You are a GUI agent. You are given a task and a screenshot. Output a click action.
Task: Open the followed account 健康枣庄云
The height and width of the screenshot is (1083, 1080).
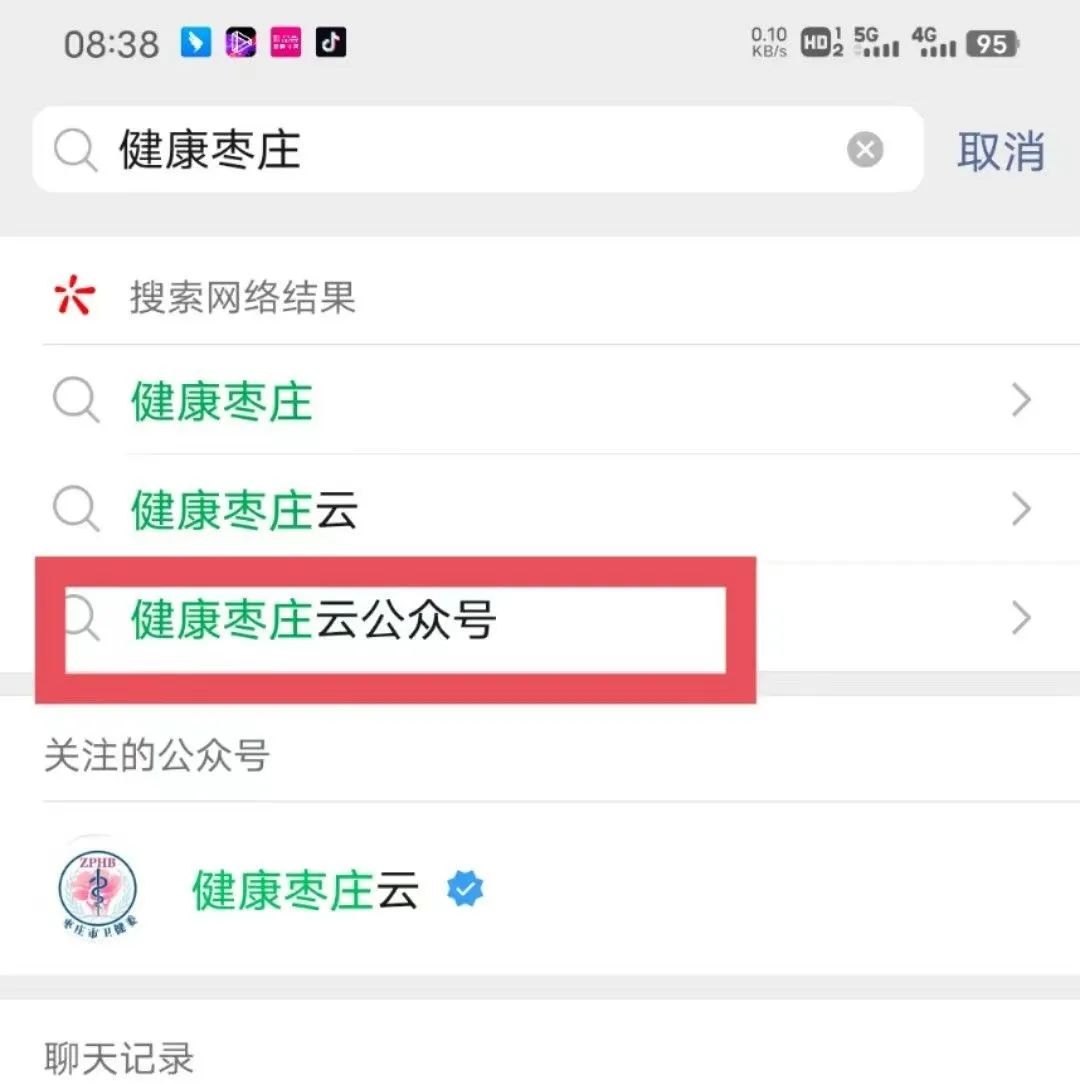click(x=305, y=890)
